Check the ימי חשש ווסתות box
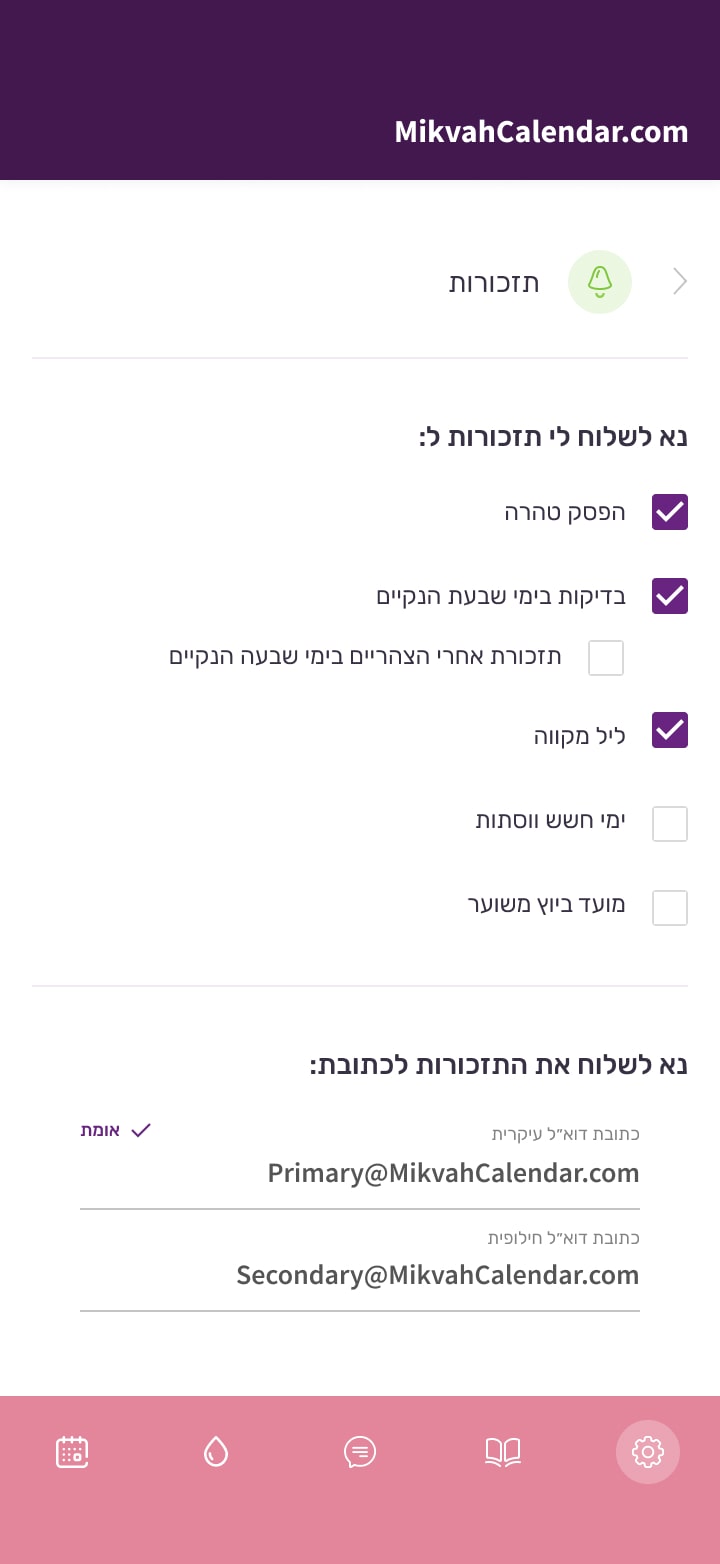720x1564 pixels. point(670,824)
